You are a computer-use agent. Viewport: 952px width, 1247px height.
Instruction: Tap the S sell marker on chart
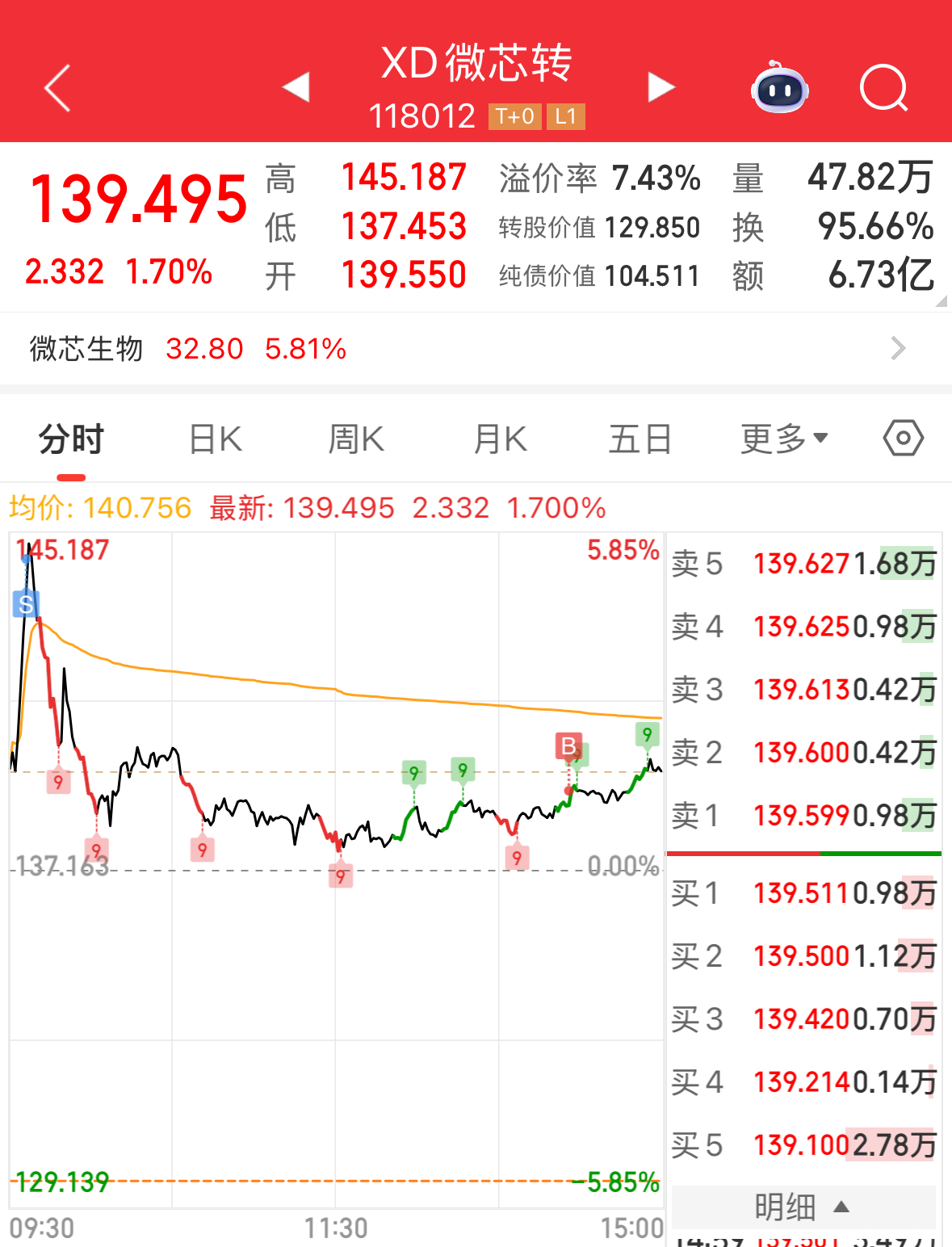[x=26, y=604]
